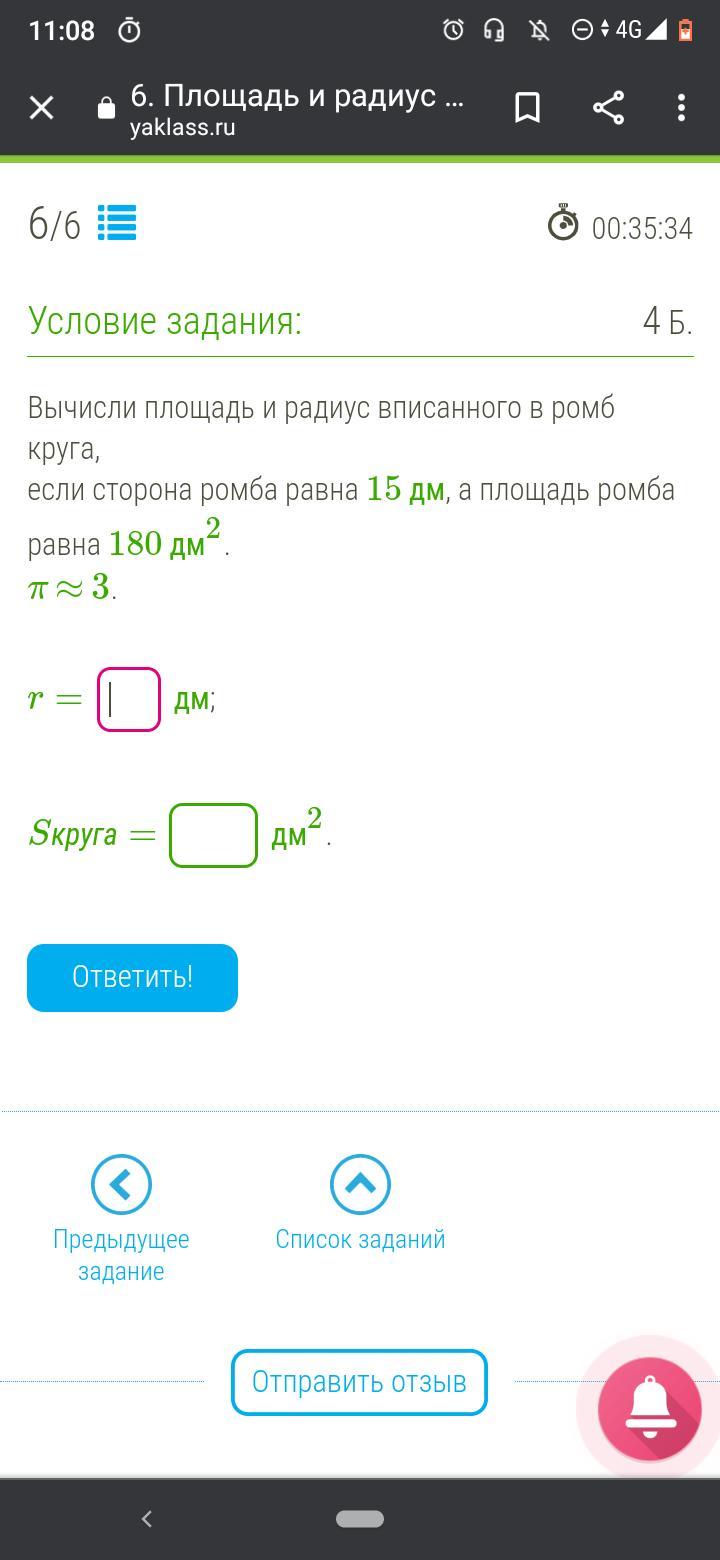Open the task list icon beside 6/6
The height and width of the screenshot is (1560, 720).
coord(117,223)
